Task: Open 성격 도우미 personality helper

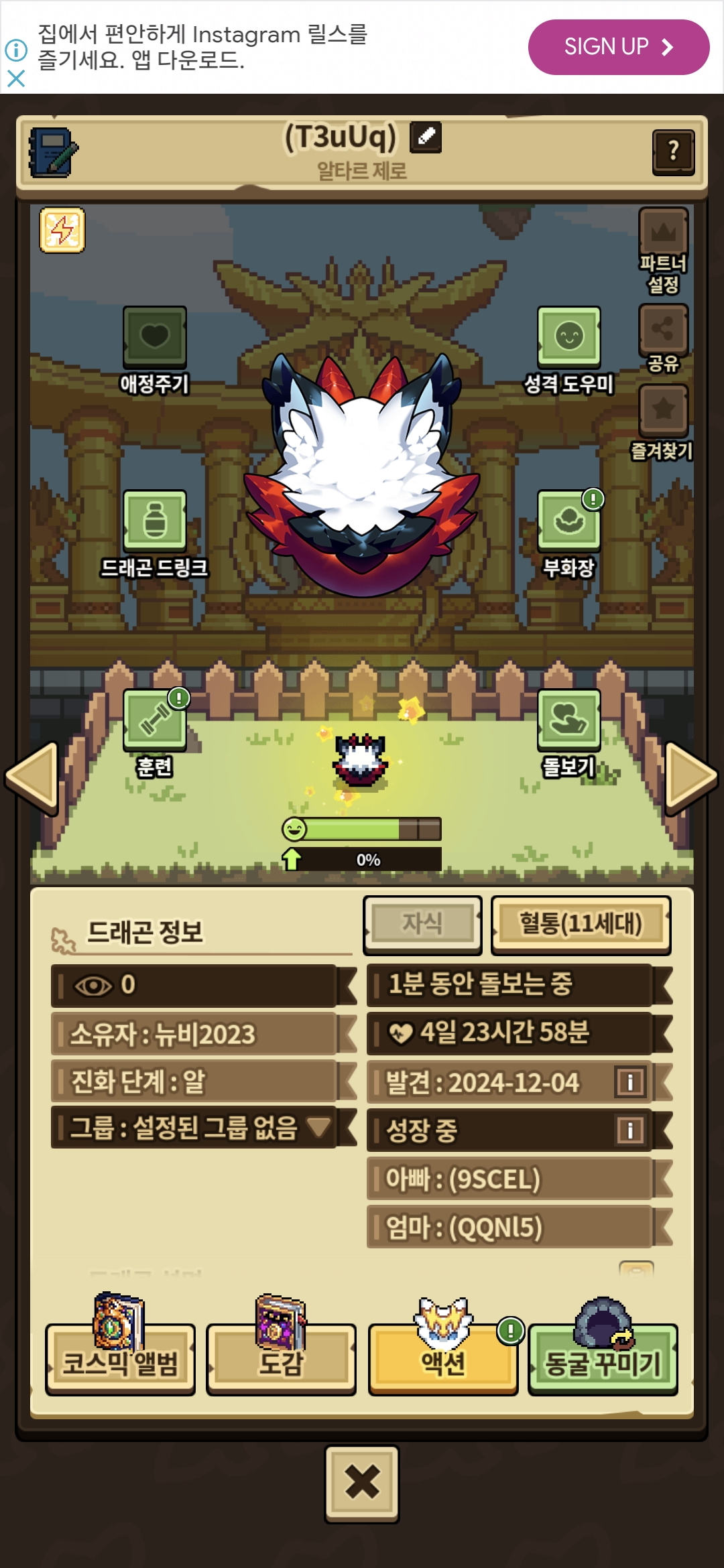Action: pyautogui.click(x=568, y=350)
